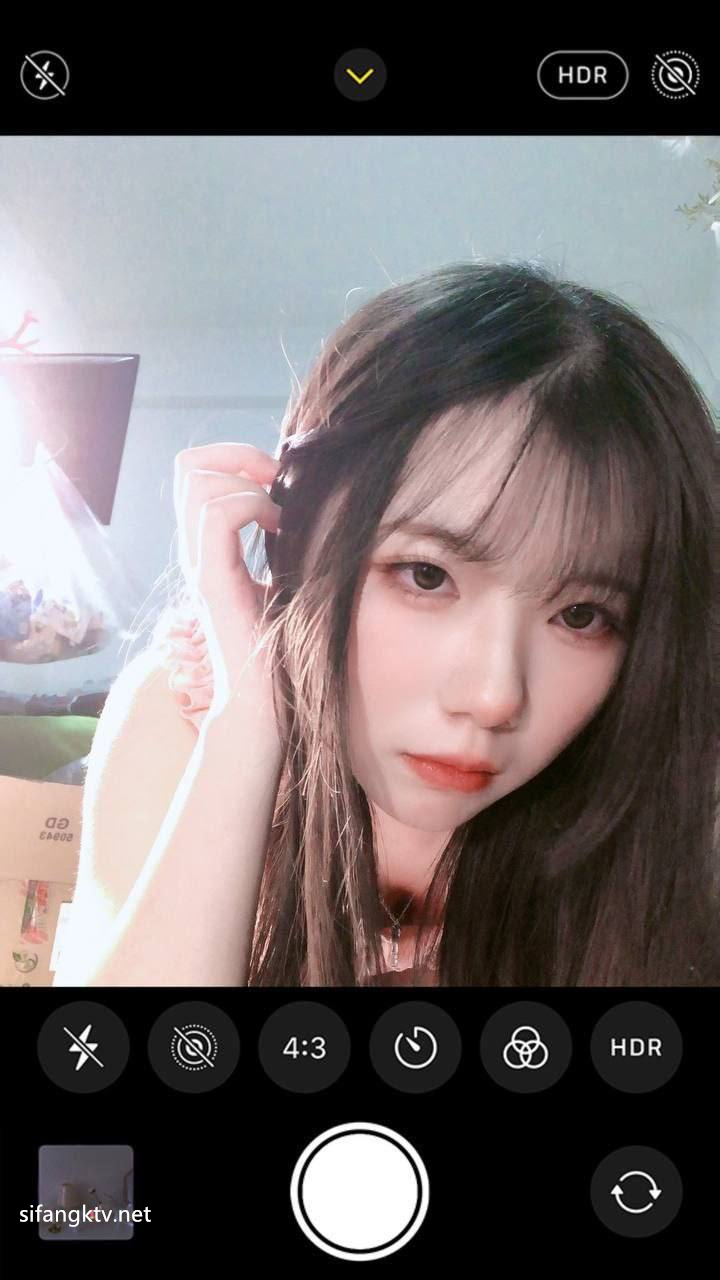Image resolution: width=720 pixels, height=1280 pixels.
Task: Tap the HDR pill in the top bar
Action: pyautogui.click(x=582, y=75)
